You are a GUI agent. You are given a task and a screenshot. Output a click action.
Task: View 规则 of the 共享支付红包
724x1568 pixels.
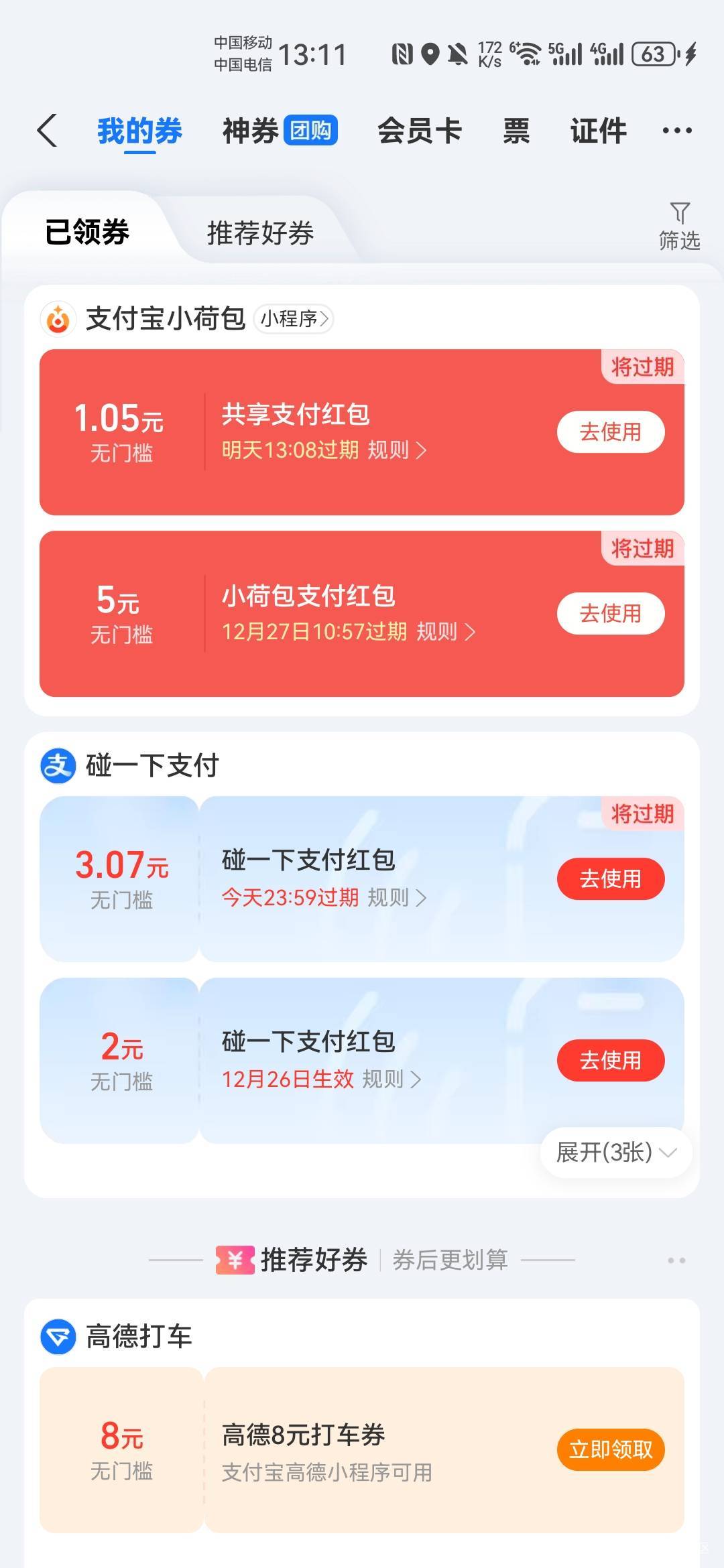[x=397, y=450]
